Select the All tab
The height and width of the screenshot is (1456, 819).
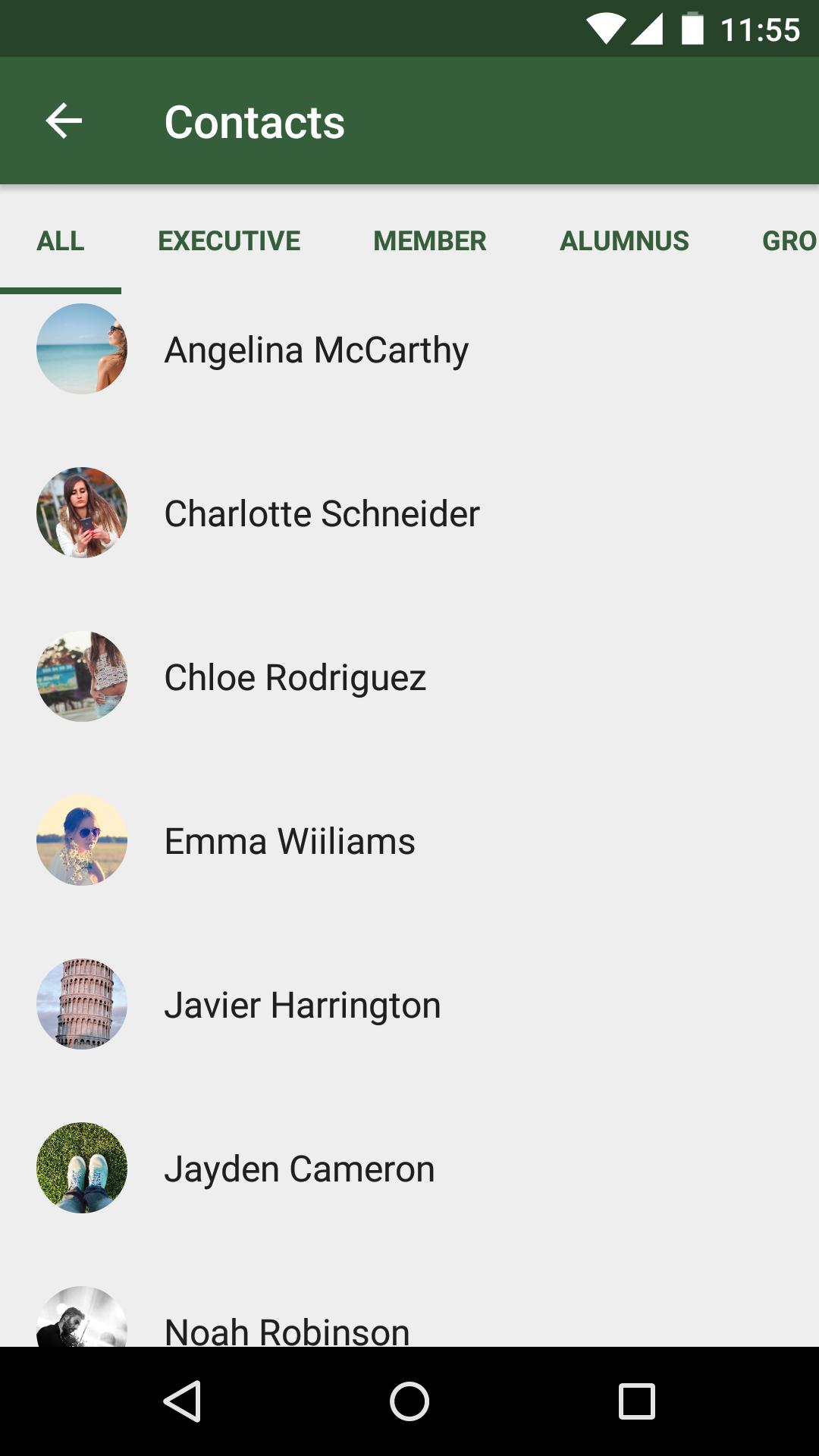61,241
